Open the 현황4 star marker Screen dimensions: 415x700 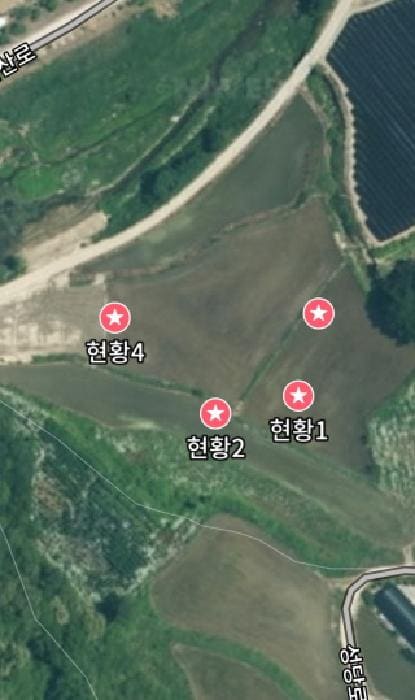[115, 318]
